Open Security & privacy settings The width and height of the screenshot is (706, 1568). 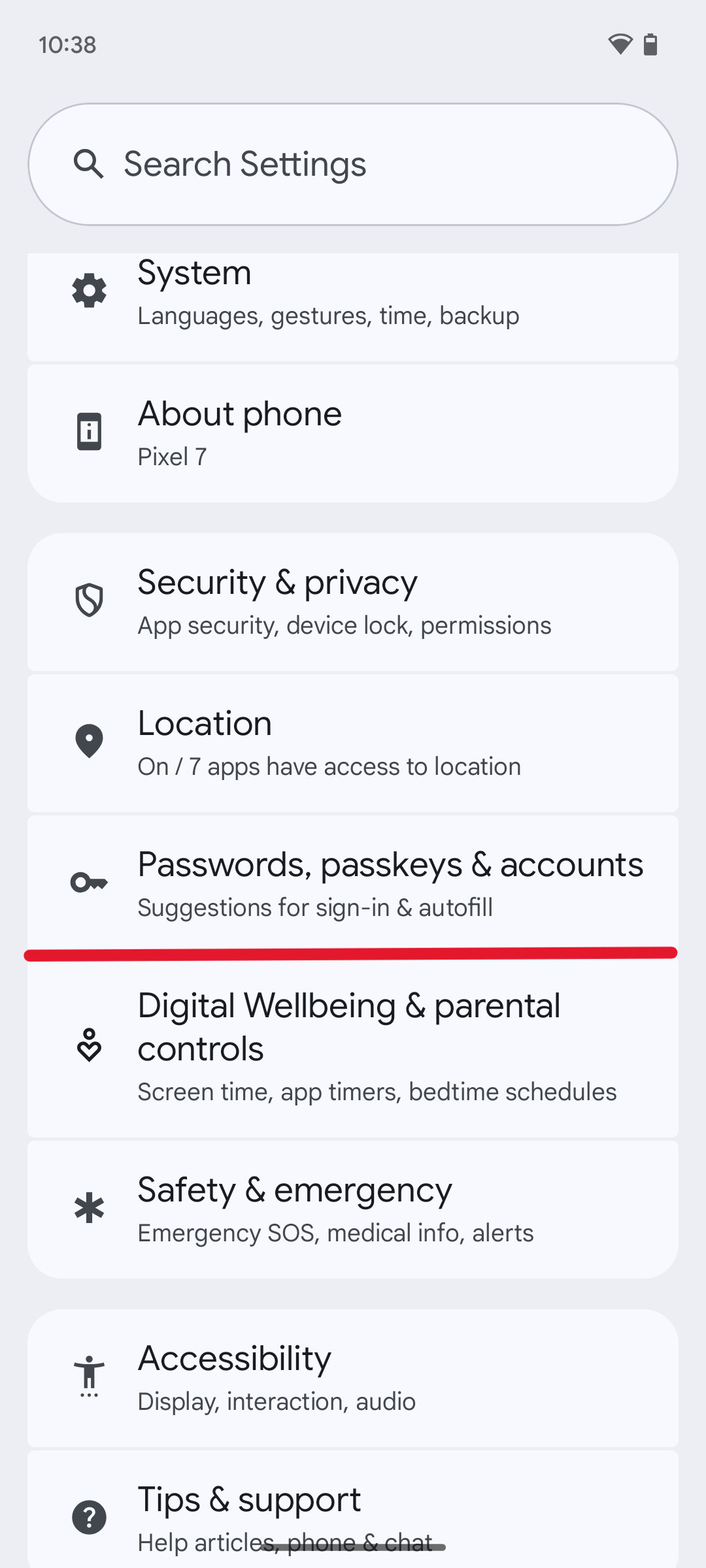click(353, 602)
